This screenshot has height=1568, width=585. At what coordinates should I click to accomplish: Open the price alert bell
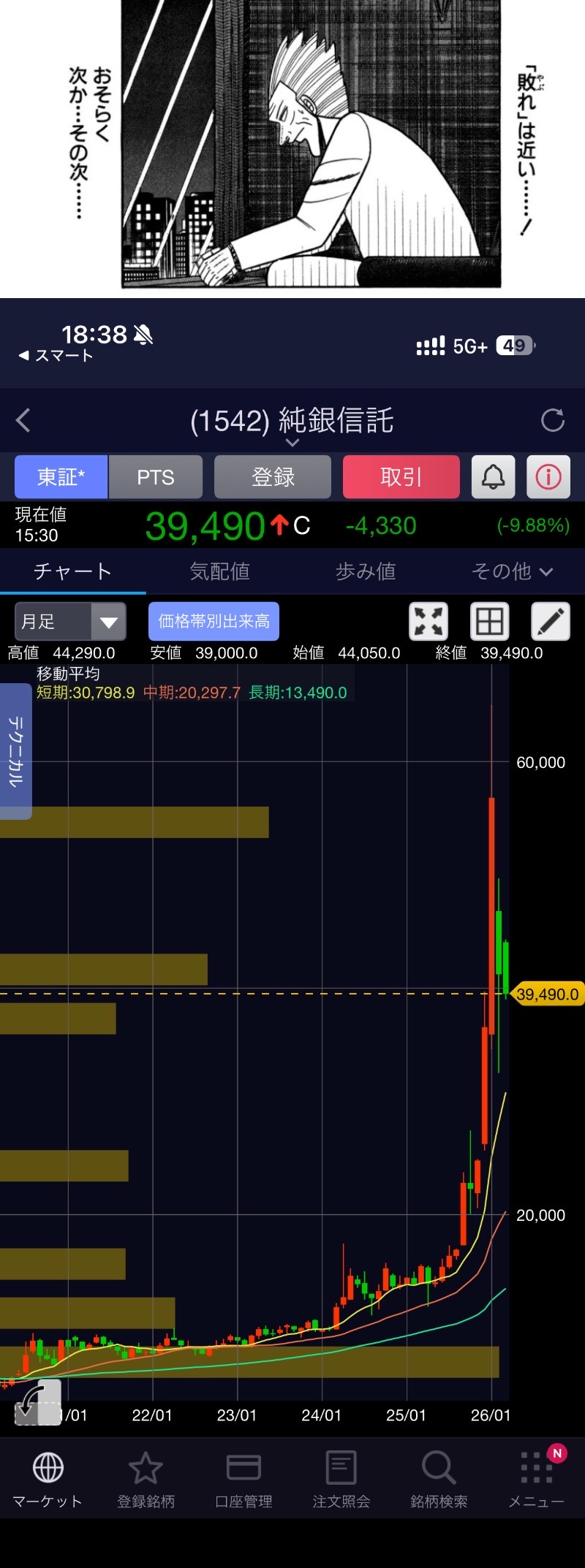click(x=494, y=477)
